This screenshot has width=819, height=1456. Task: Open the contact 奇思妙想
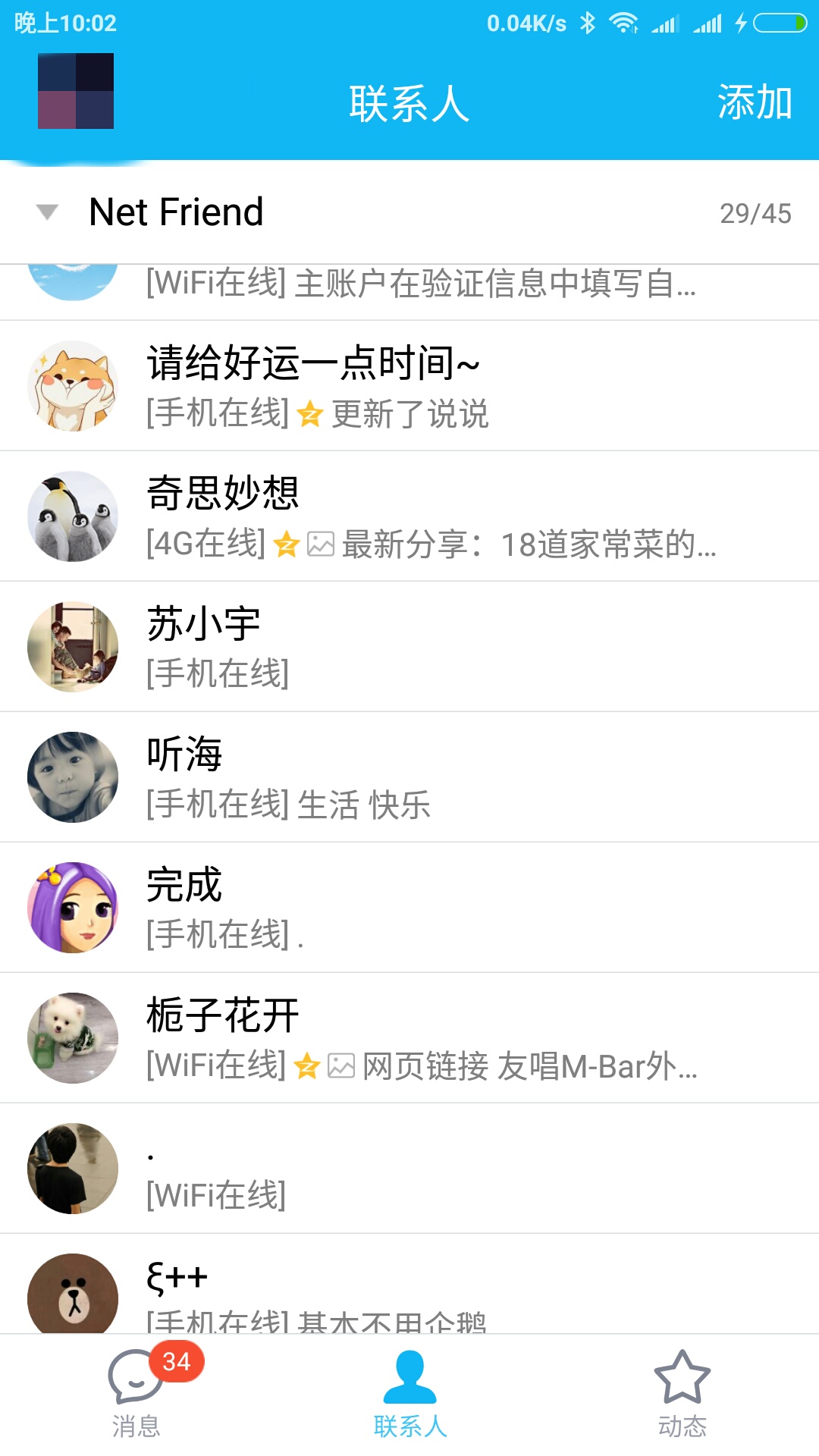(x=409, y=516)
